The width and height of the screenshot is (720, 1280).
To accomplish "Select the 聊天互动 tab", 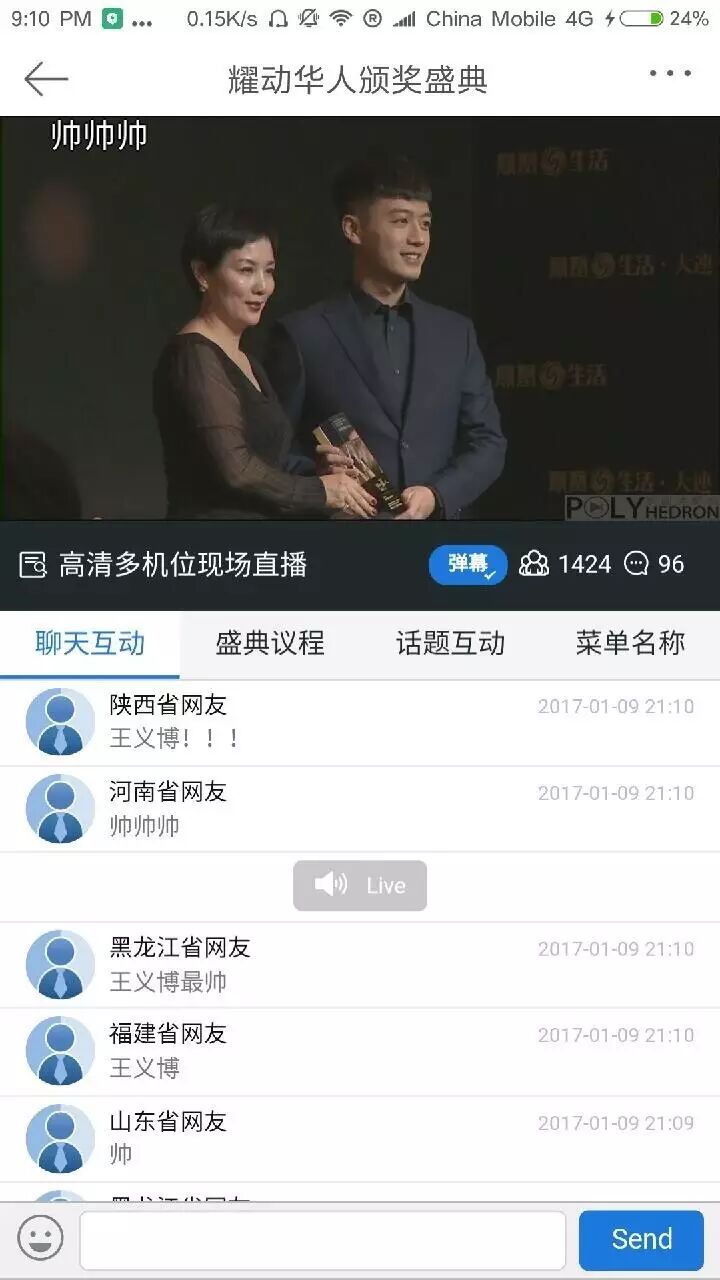I will pos(90,643).
